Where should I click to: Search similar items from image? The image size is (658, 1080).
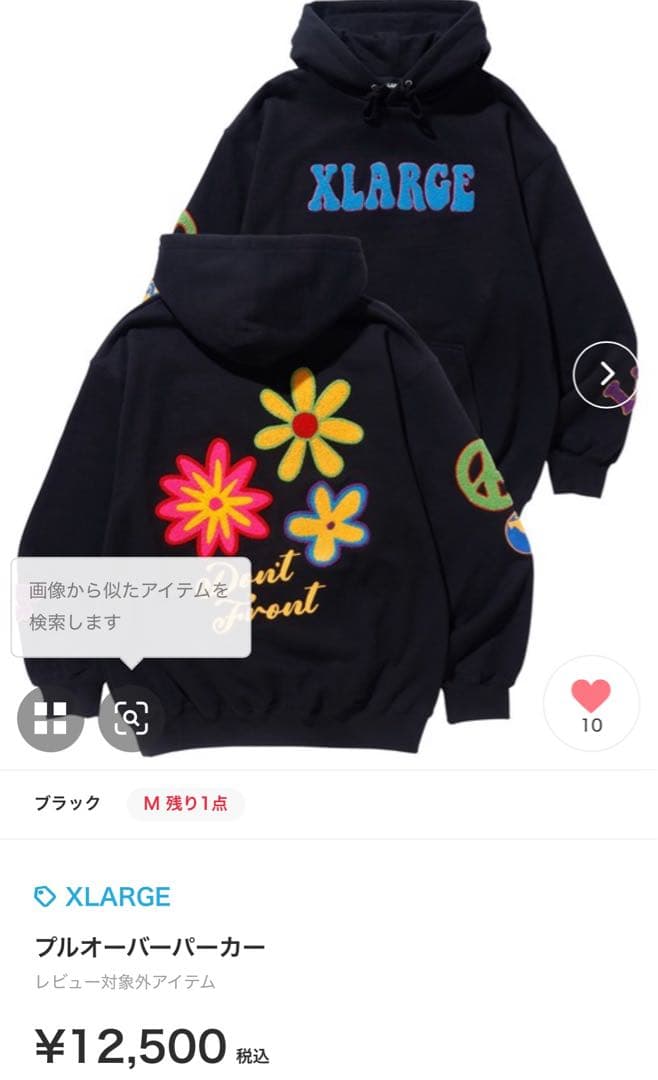[x=131, y=717]
